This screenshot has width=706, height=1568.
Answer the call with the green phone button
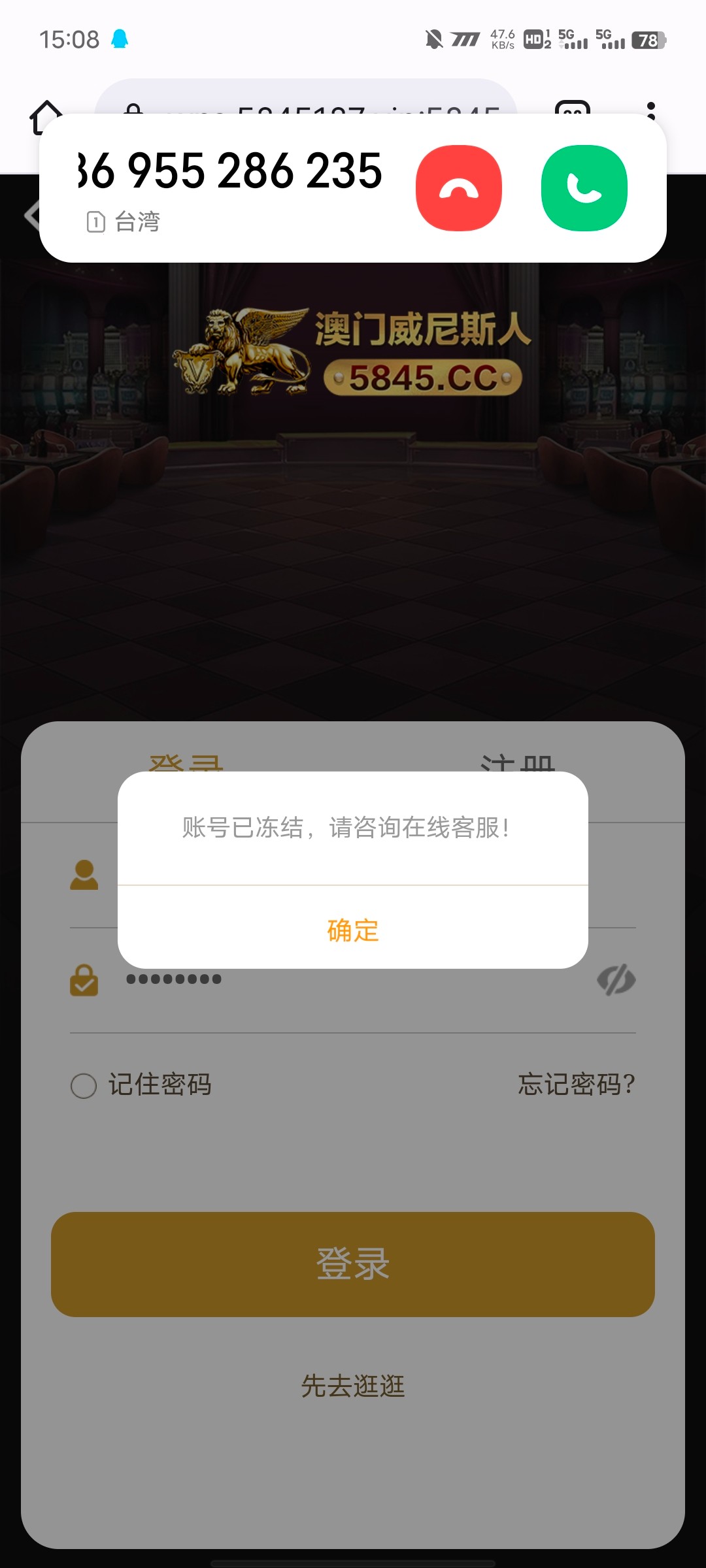pyautogui.click(x=584, y=187)
